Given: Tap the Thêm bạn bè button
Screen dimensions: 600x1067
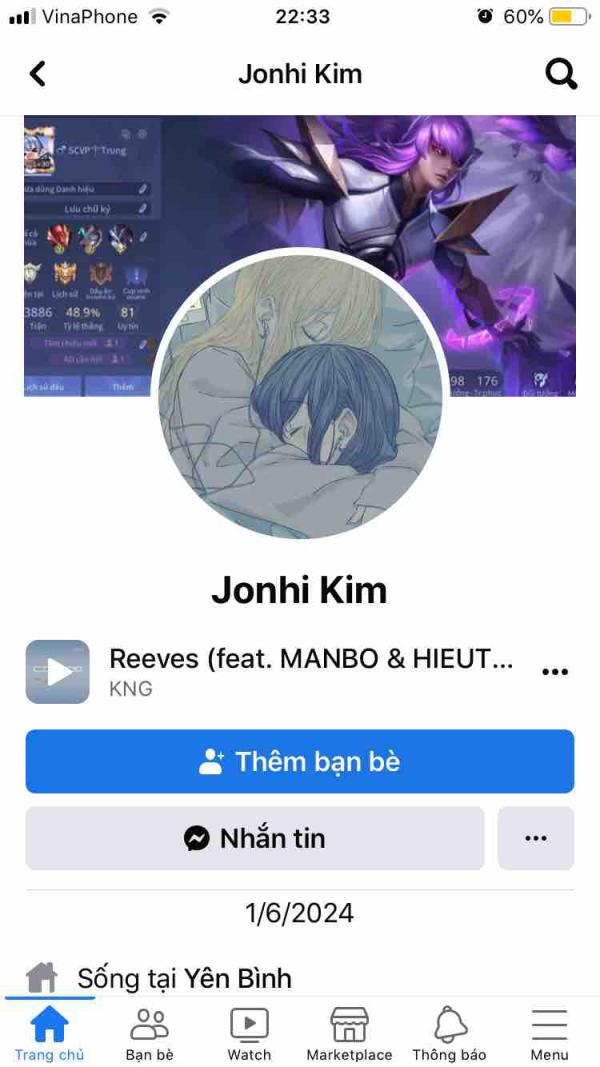Looking at the screenshot, I should [x=300, y=761].
